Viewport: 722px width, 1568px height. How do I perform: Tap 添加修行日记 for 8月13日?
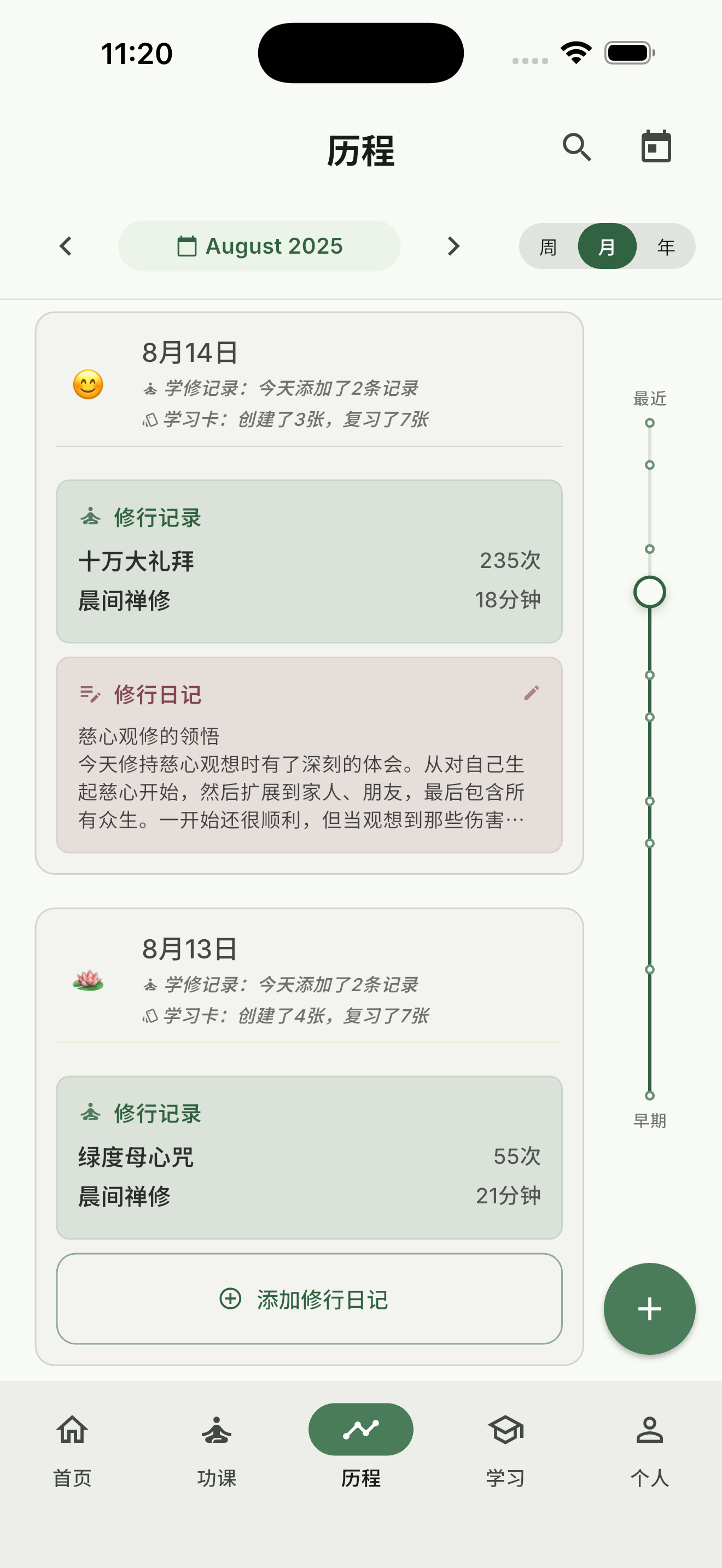pos(308,1298)
